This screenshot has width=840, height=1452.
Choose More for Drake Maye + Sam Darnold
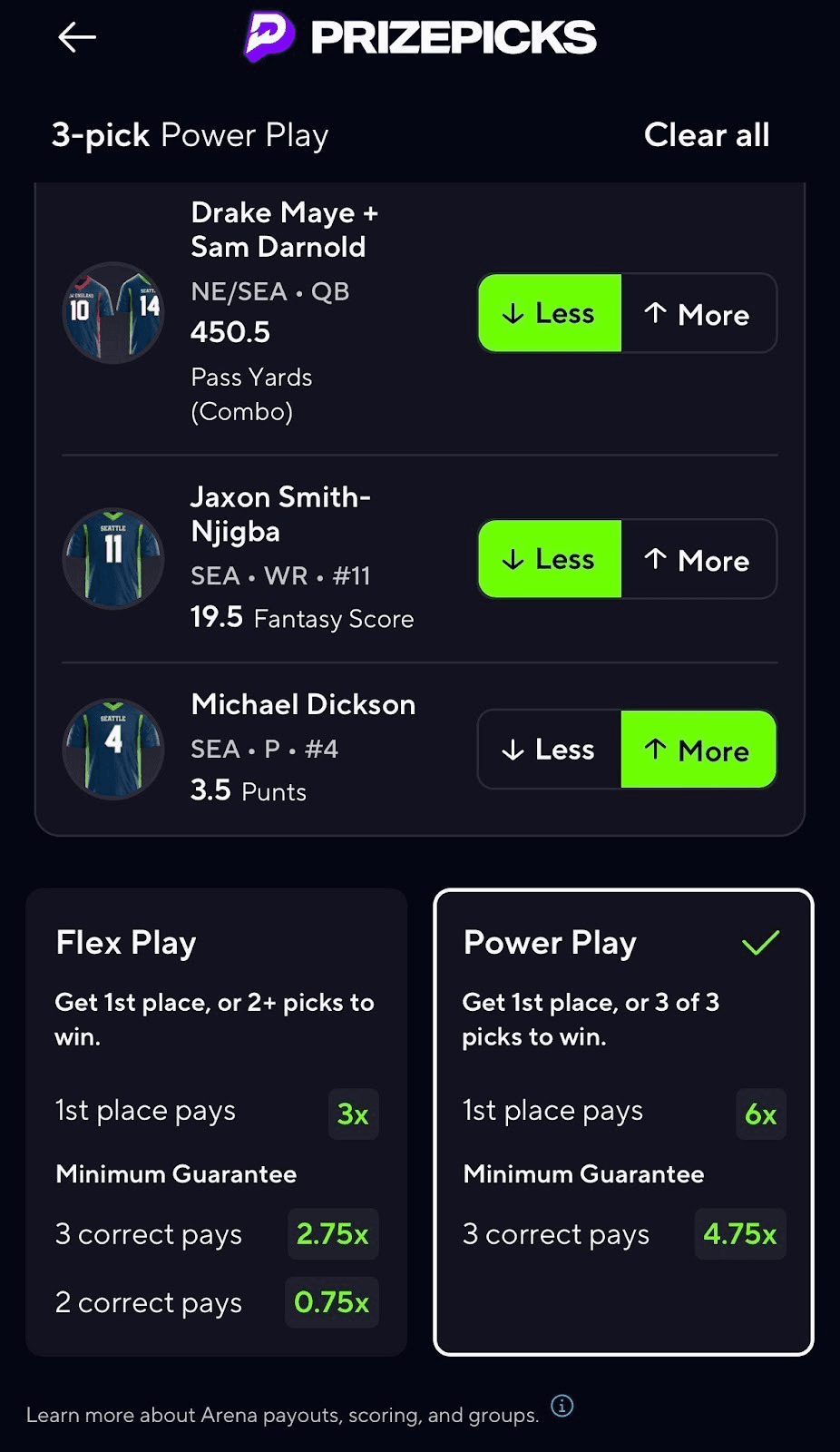click(x=698, y=314)
